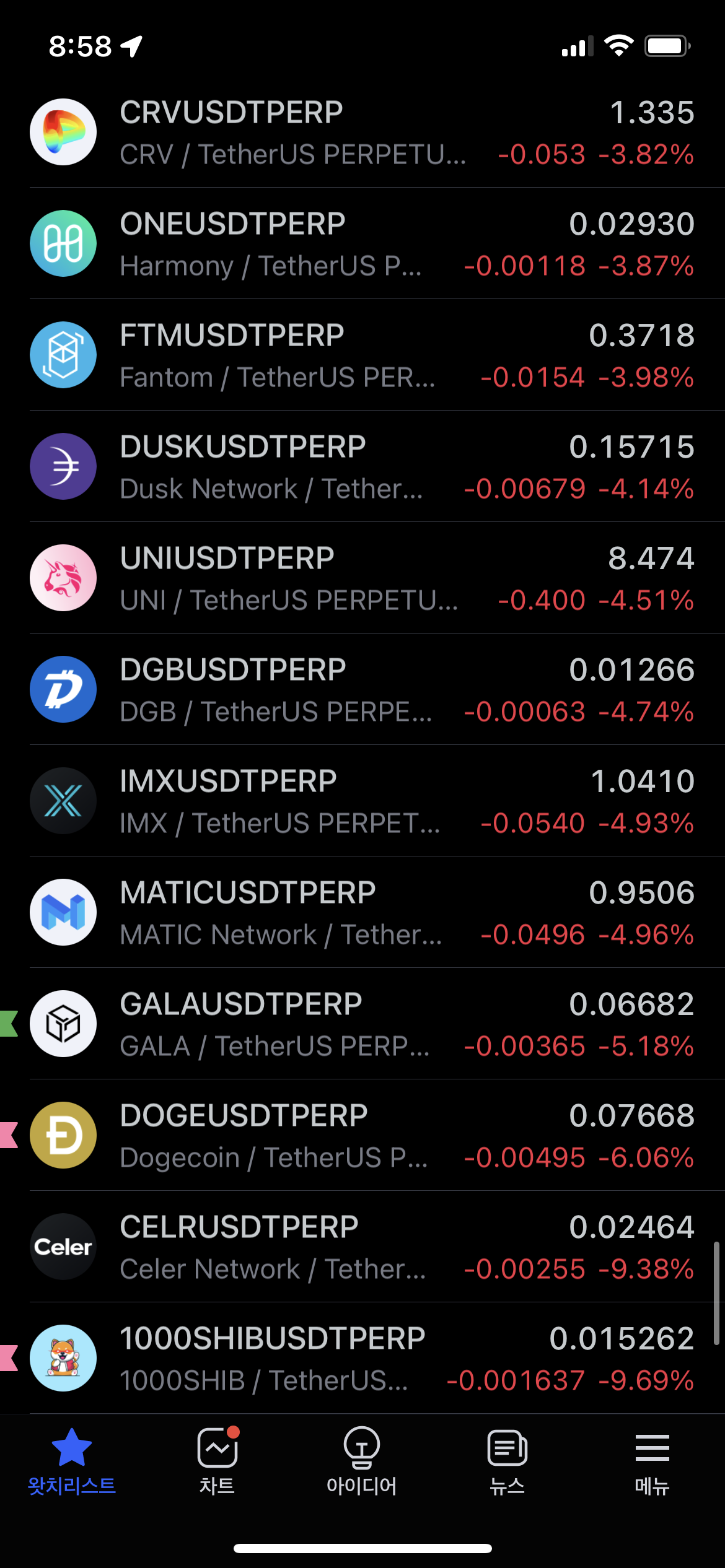Open DGBUSDTPERP symbol row
The width and height of the screenshot is (725, 1568).
click(362, 689)
